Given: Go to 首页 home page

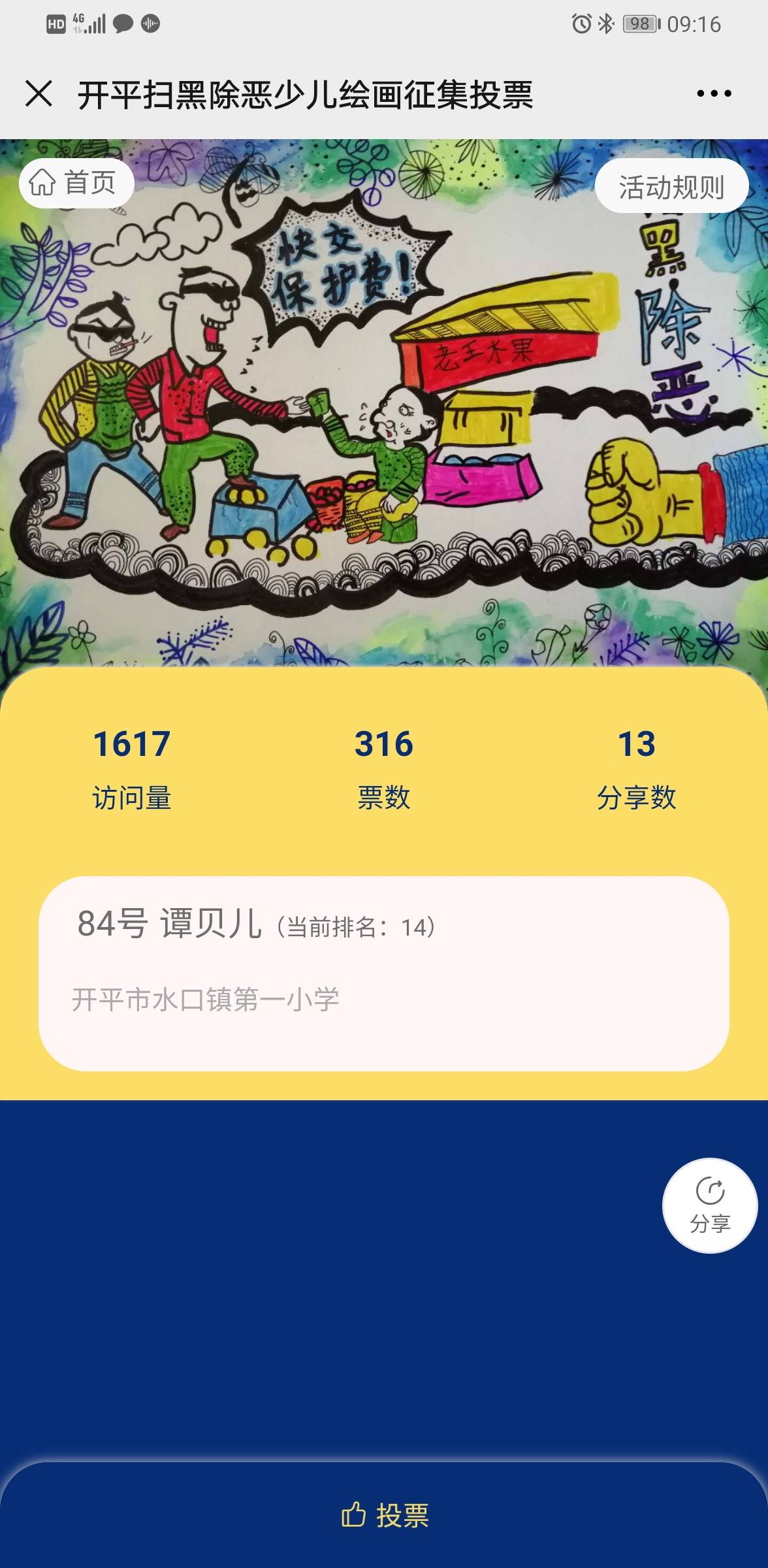Looking at the screenshot, I should pyautogui.click(x=76, y=183).
